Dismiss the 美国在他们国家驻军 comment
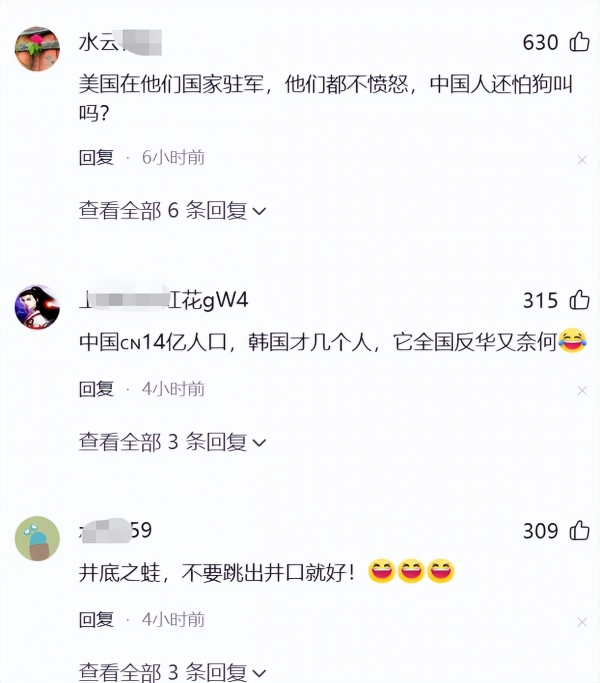Screen dimensions: 600x683 pyautogui.click(x=582, y=159)
